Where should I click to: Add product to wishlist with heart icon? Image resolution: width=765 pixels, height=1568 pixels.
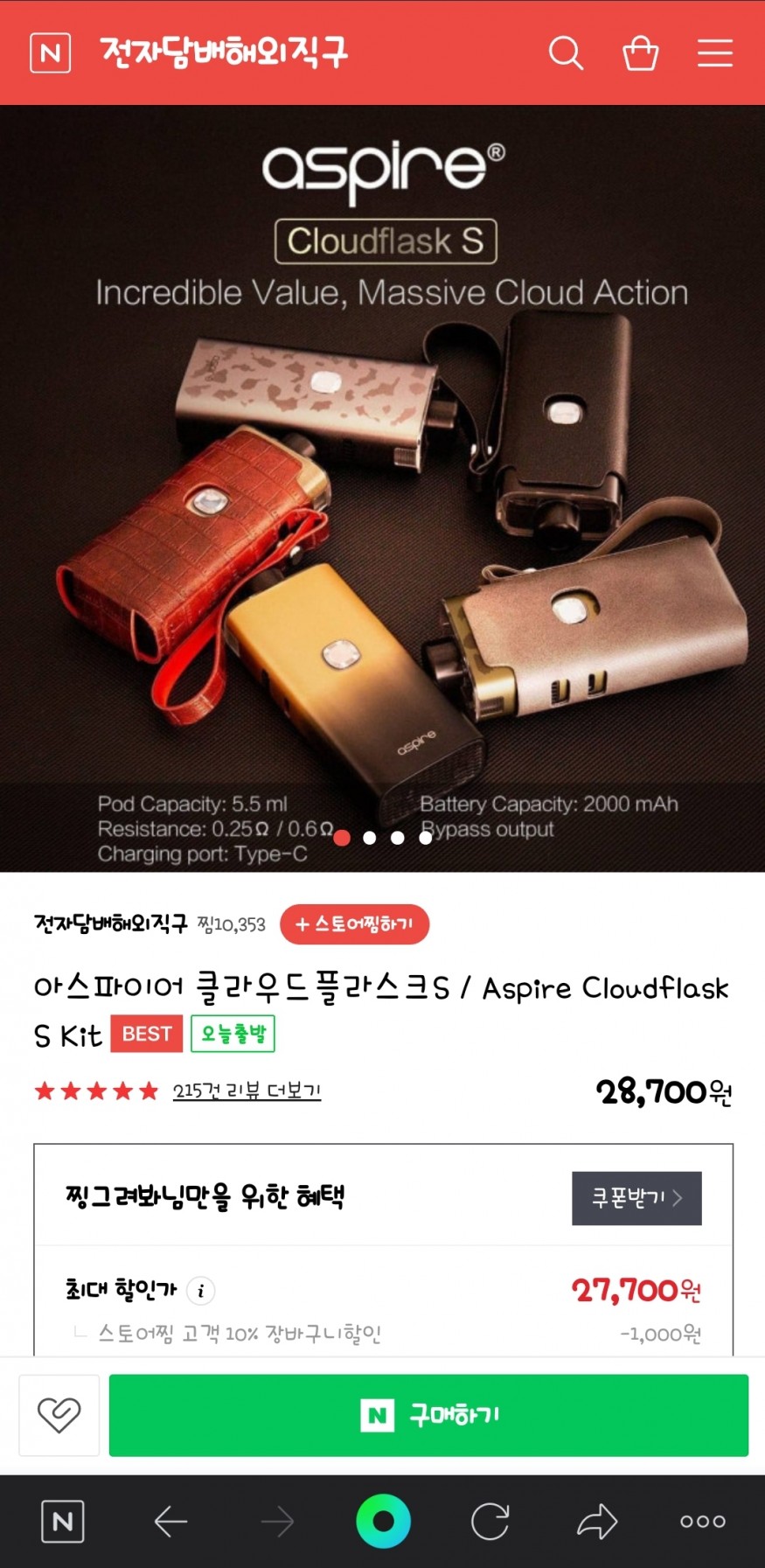[x=59, y=1414]
